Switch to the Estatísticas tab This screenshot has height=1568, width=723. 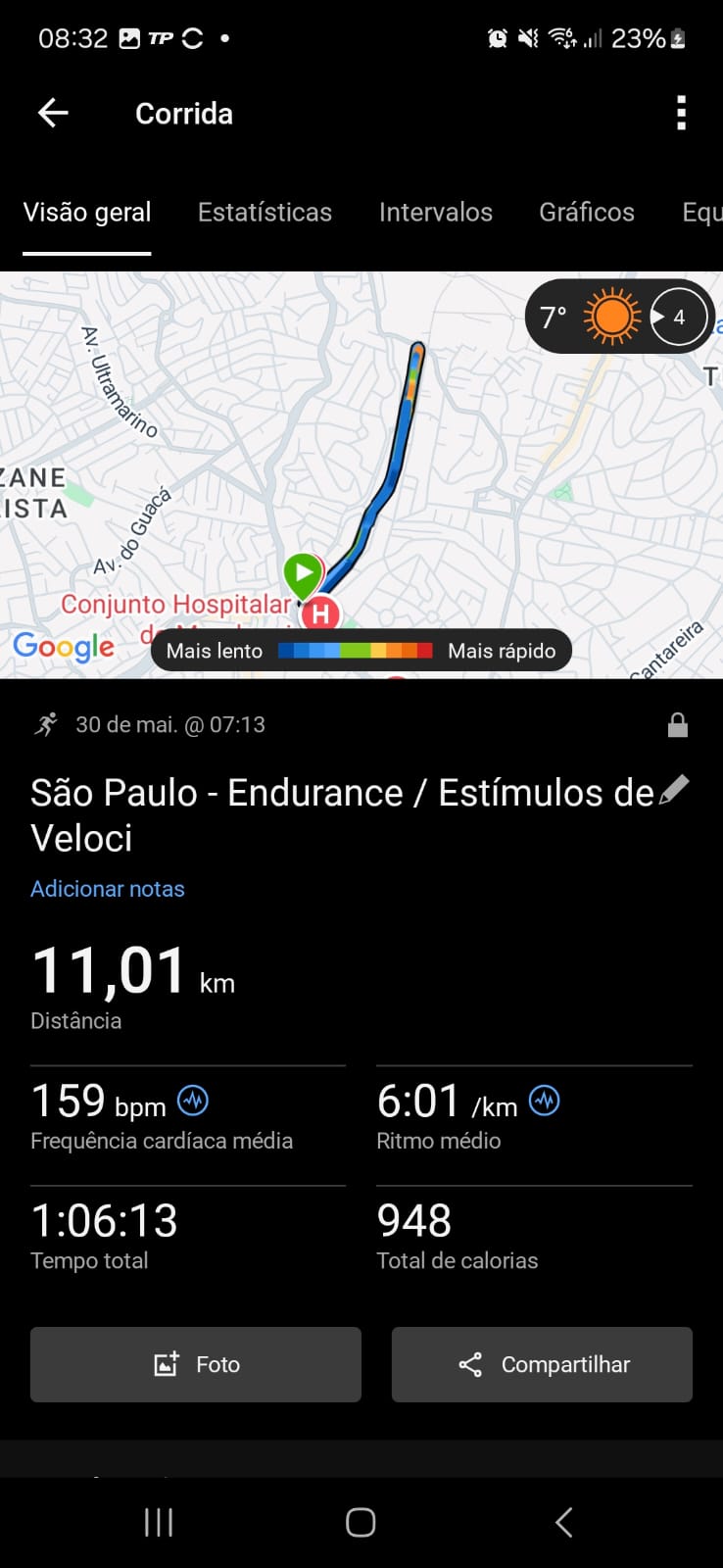click(265, 213)
